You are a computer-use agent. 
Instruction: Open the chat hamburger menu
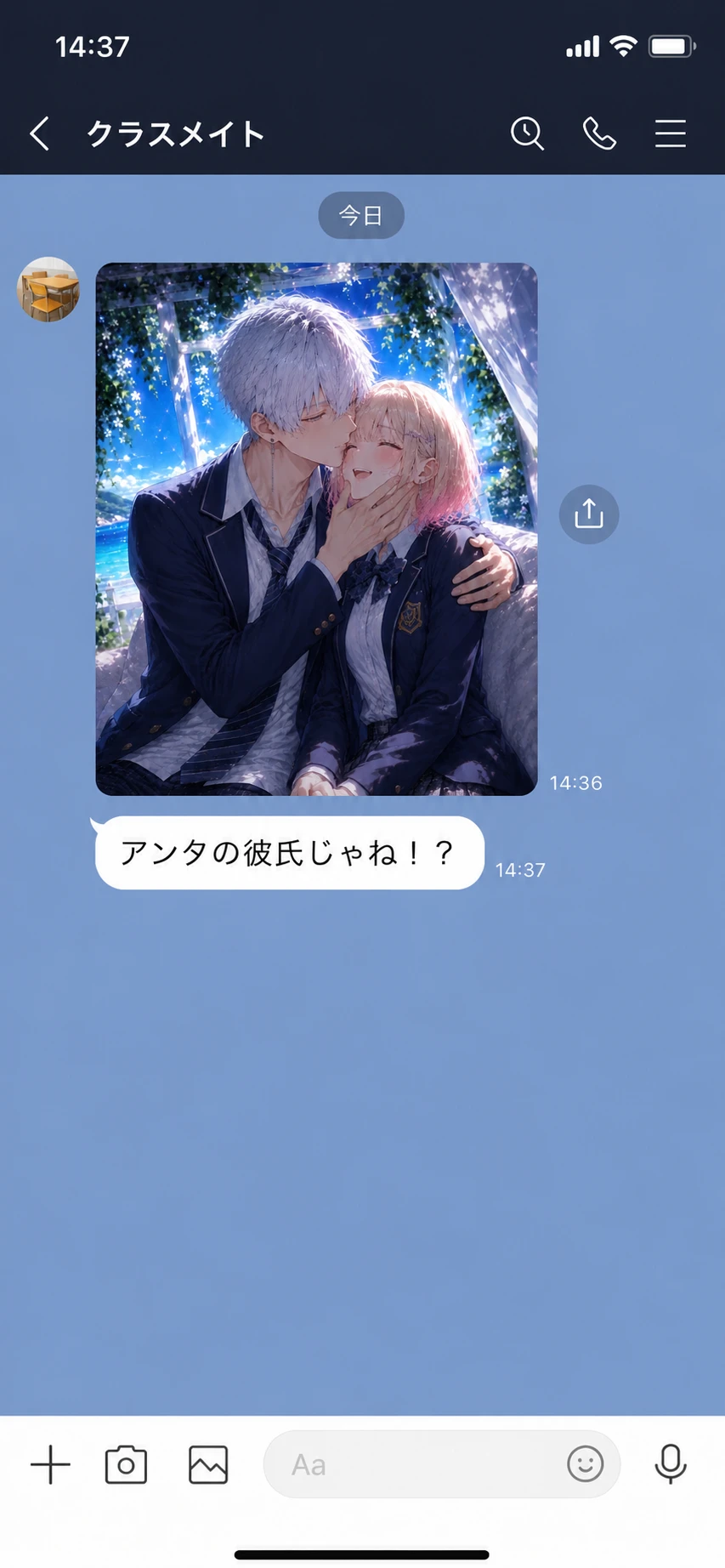click(x=670, y=134)
